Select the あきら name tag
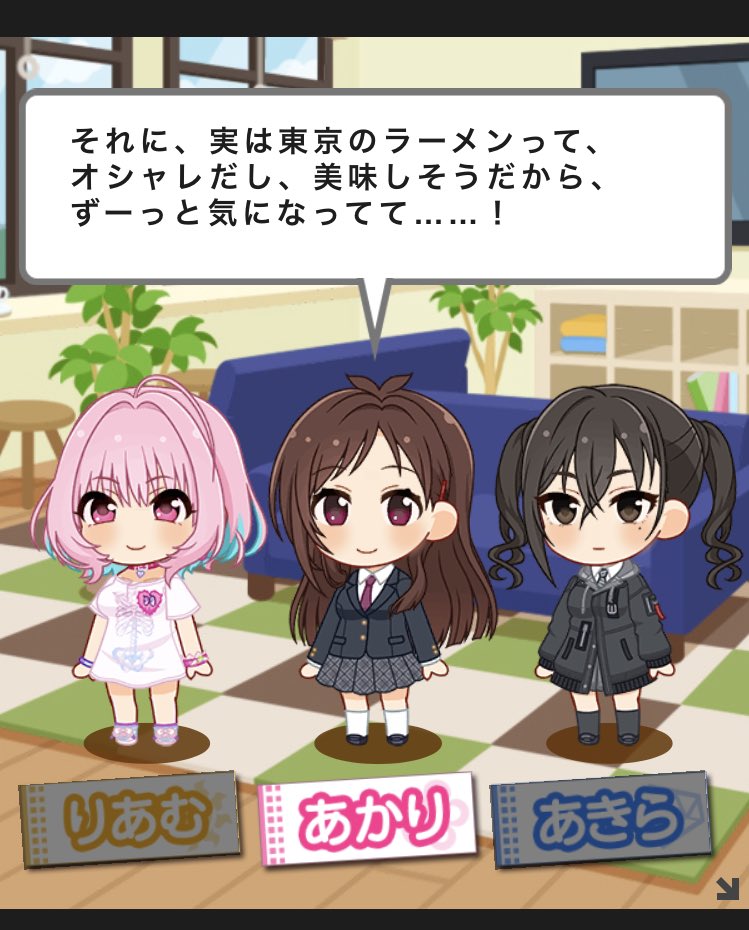The image size is (749, 930). point(601,818)
